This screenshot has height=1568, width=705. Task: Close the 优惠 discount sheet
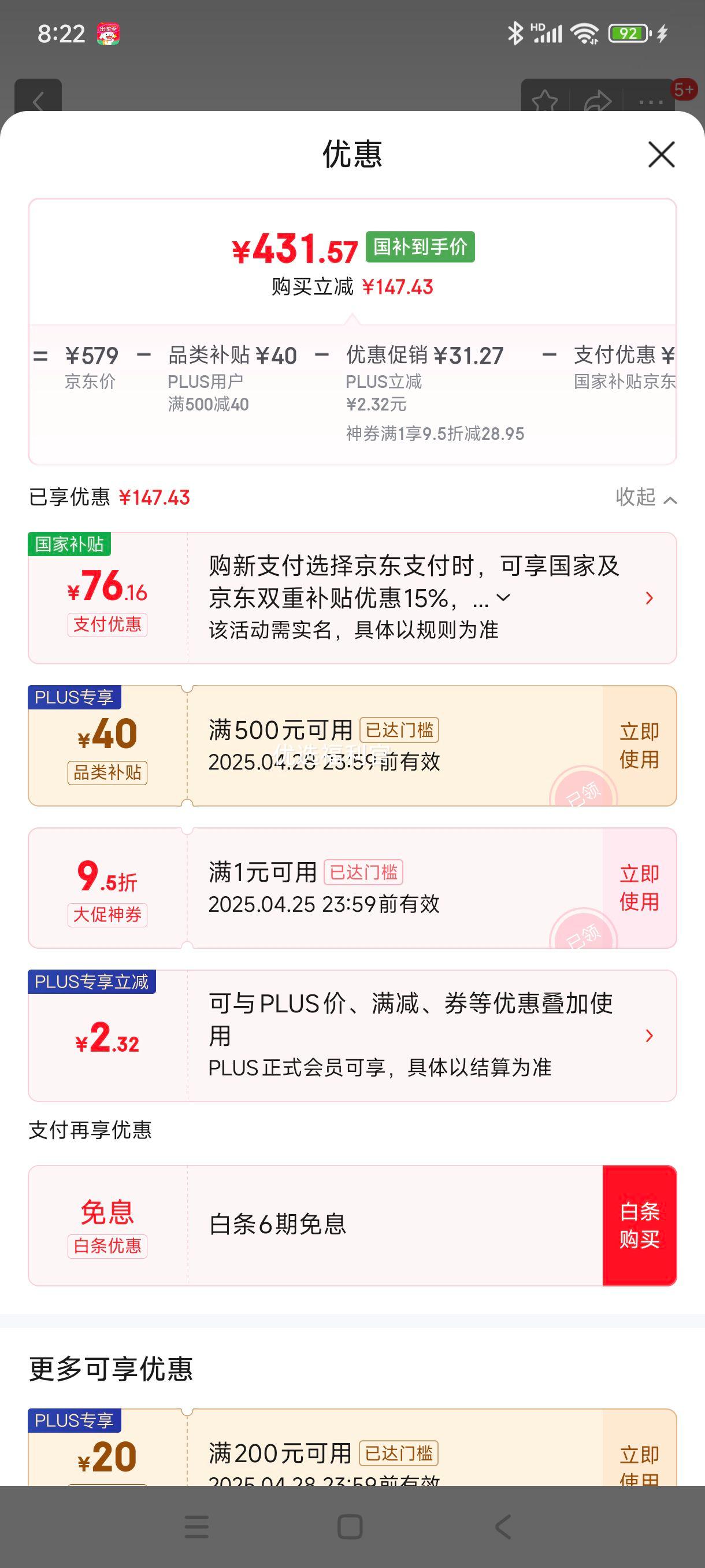(x=661, y=154)
